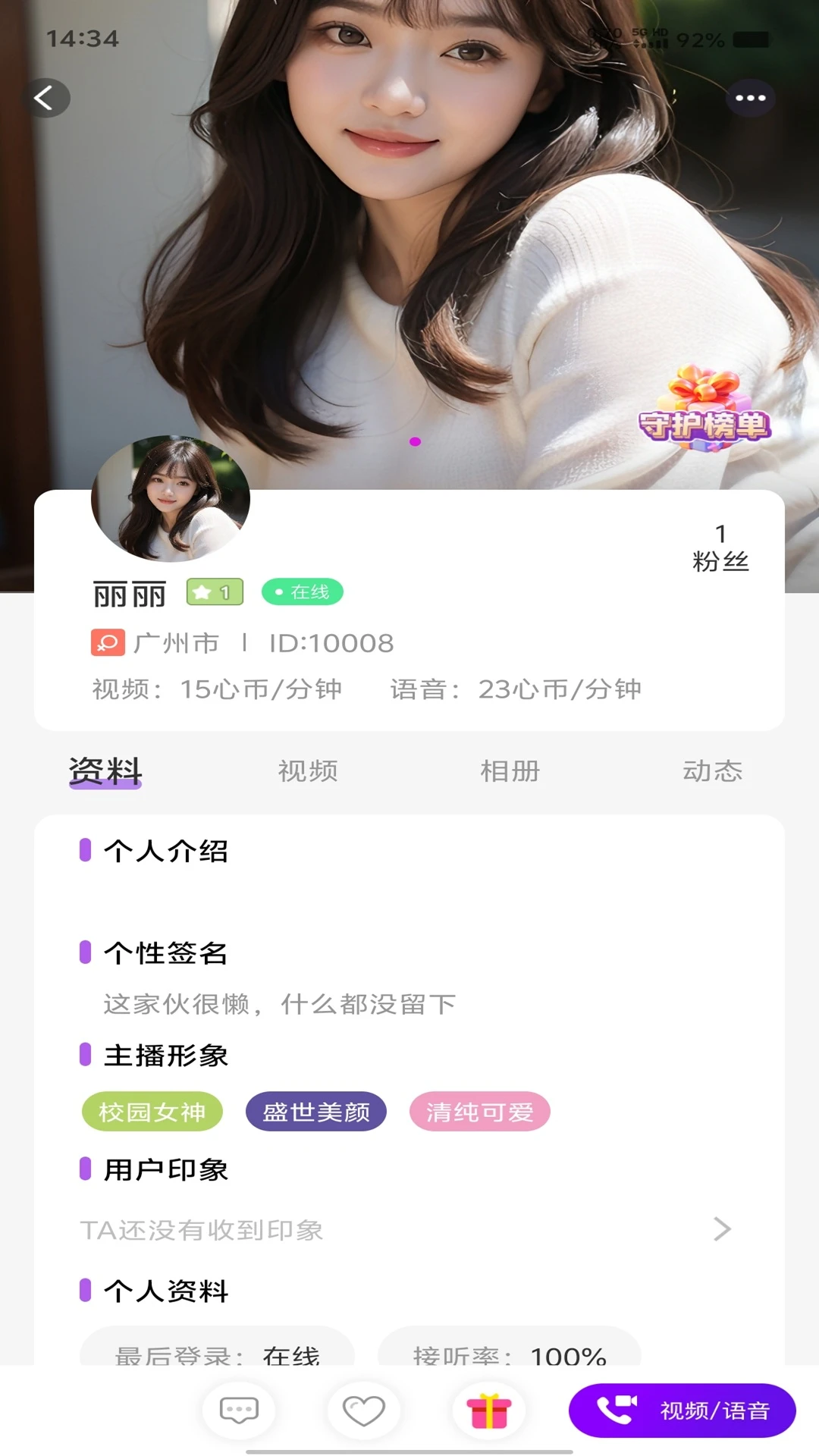The image size is (819, 1456).
Task: Open the chat message icon at bottom
Action: [237, 1409]
